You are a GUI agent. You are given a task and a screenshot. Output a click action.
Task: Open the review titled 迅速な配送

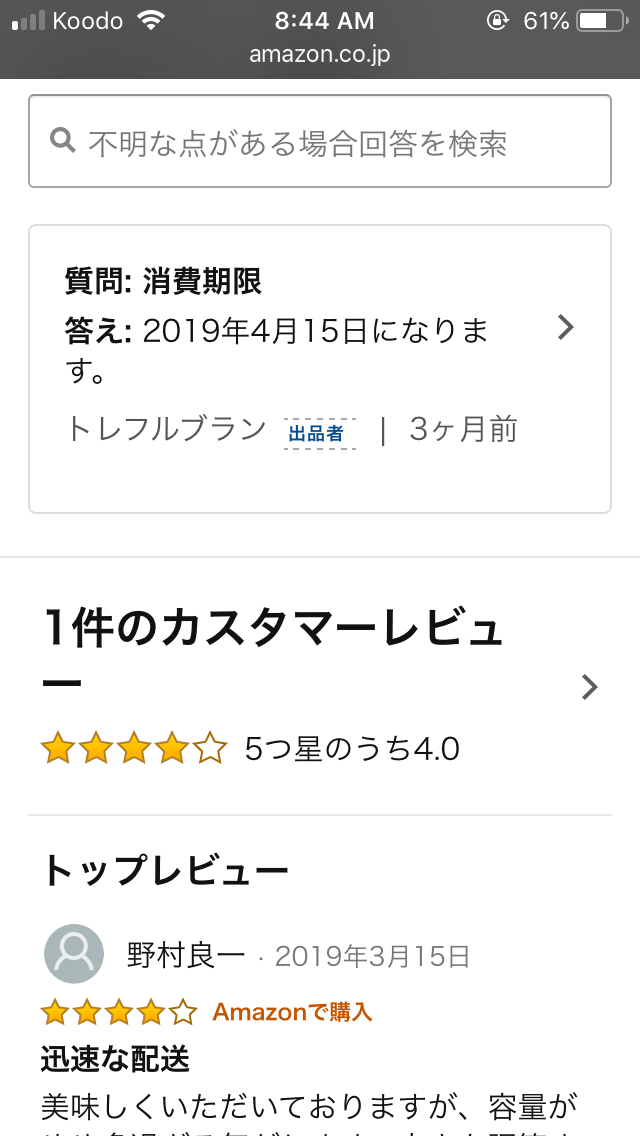115,1060
